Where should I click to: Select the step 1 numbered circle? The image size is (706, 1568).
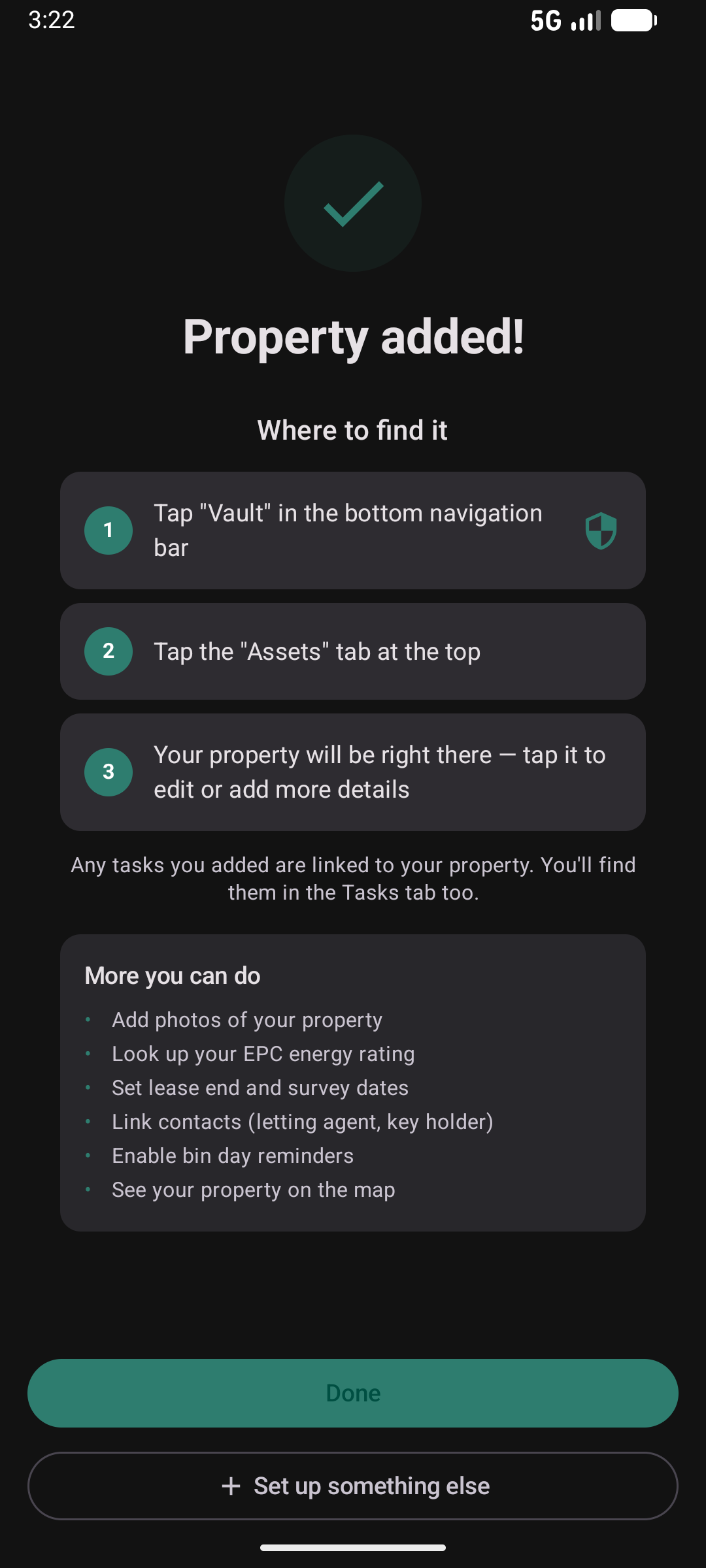click(108, 530)
